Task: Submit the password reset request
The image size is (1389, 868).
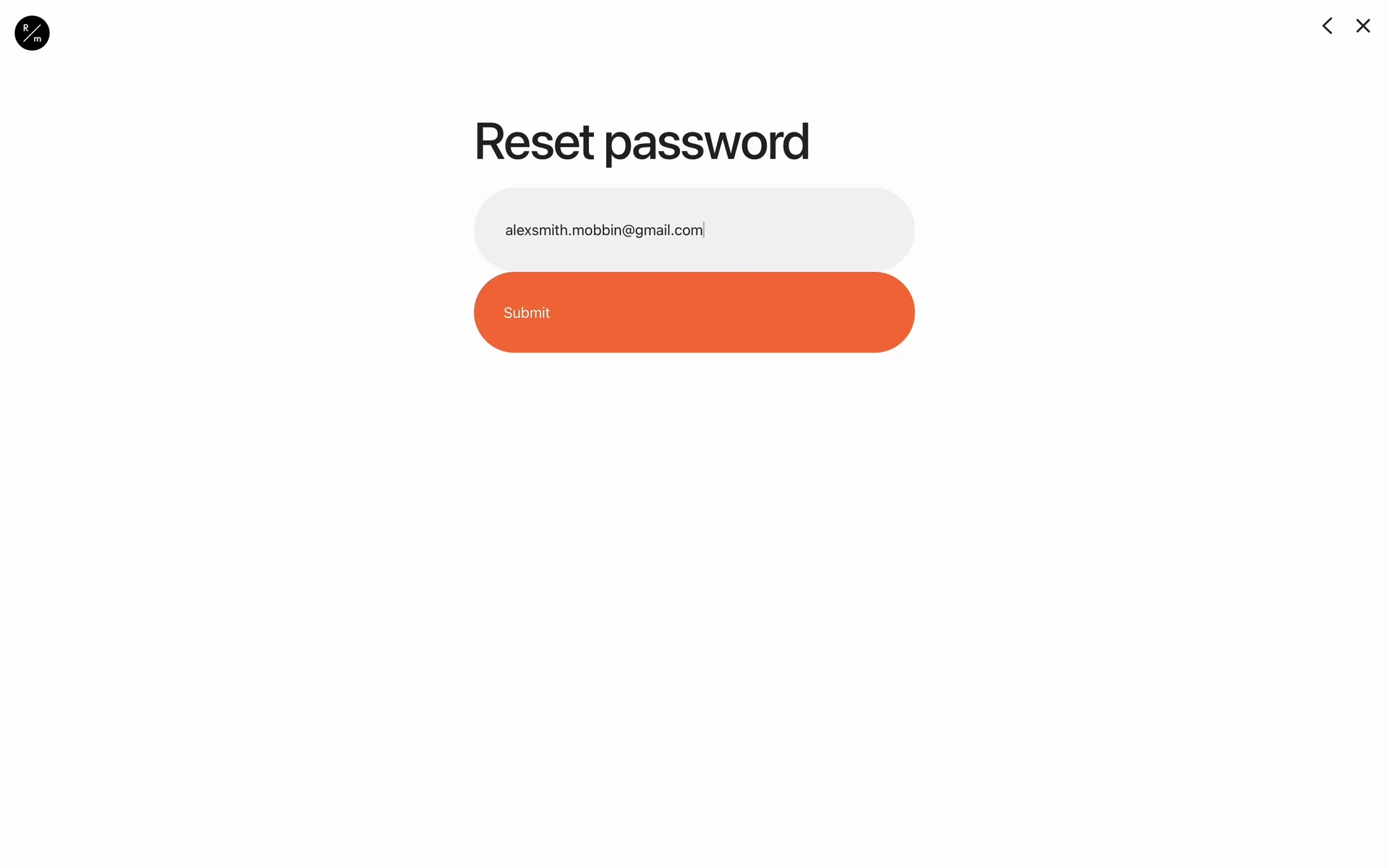Action: click(694, 312)
